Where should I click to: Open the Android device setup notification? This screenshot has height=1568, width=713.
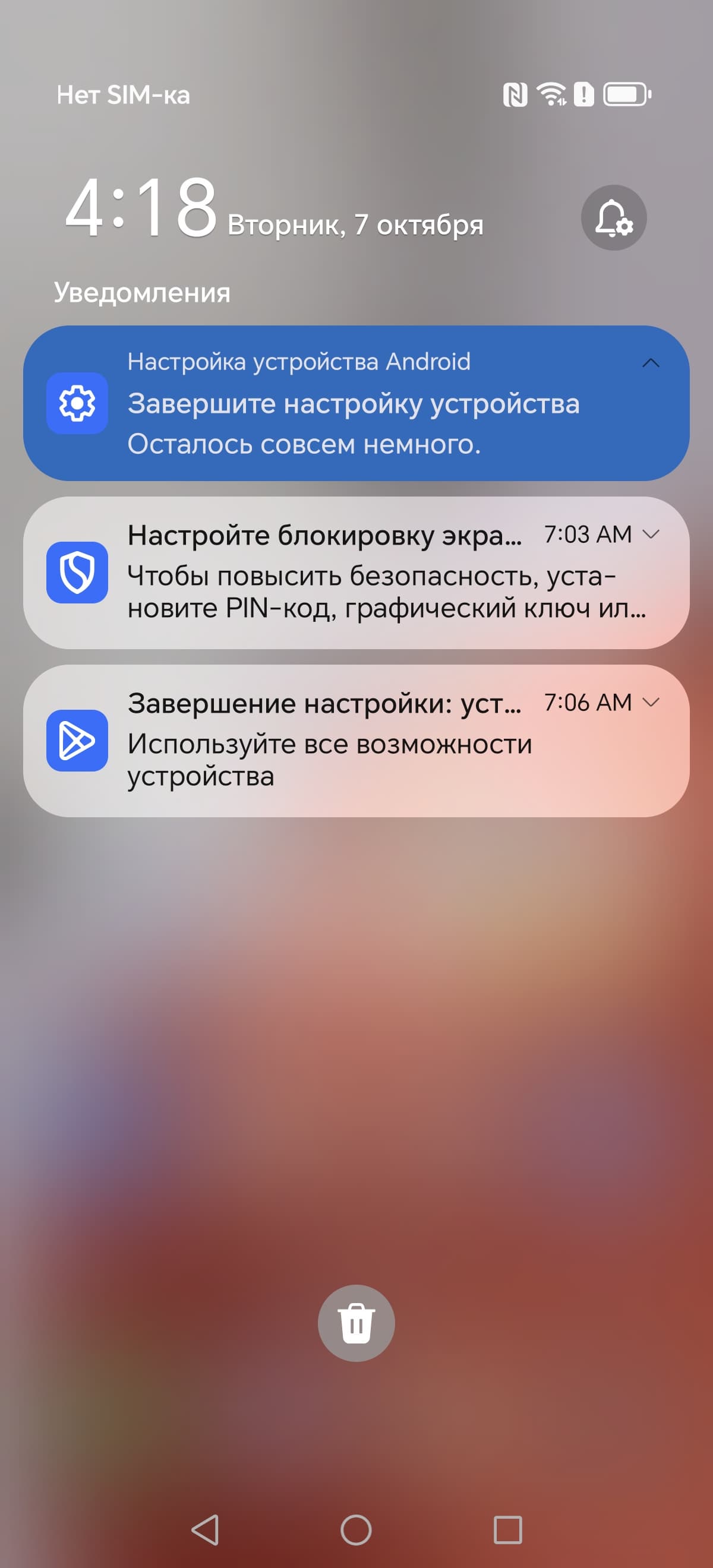(x=353, y=404)
